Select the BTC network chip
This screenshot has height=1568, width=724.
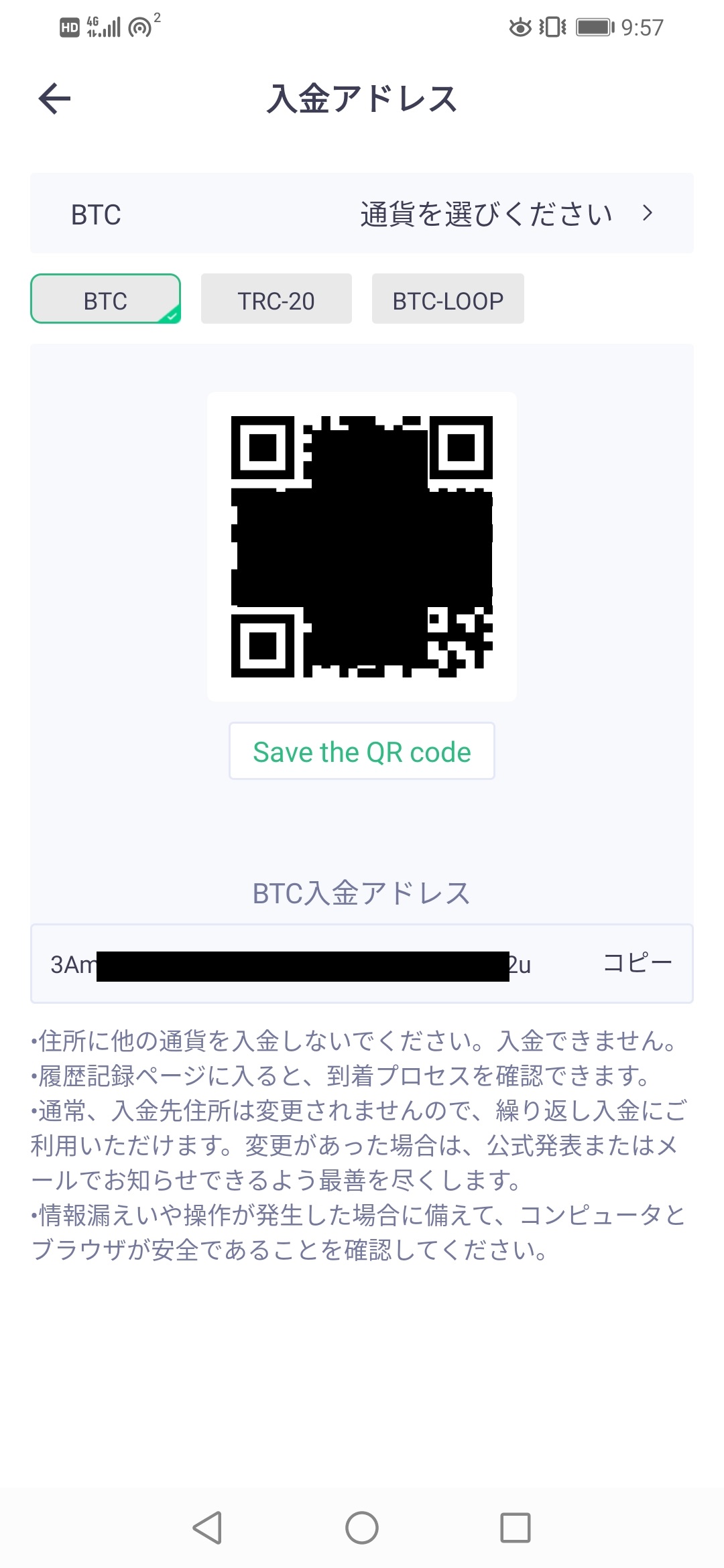point(106,300)
